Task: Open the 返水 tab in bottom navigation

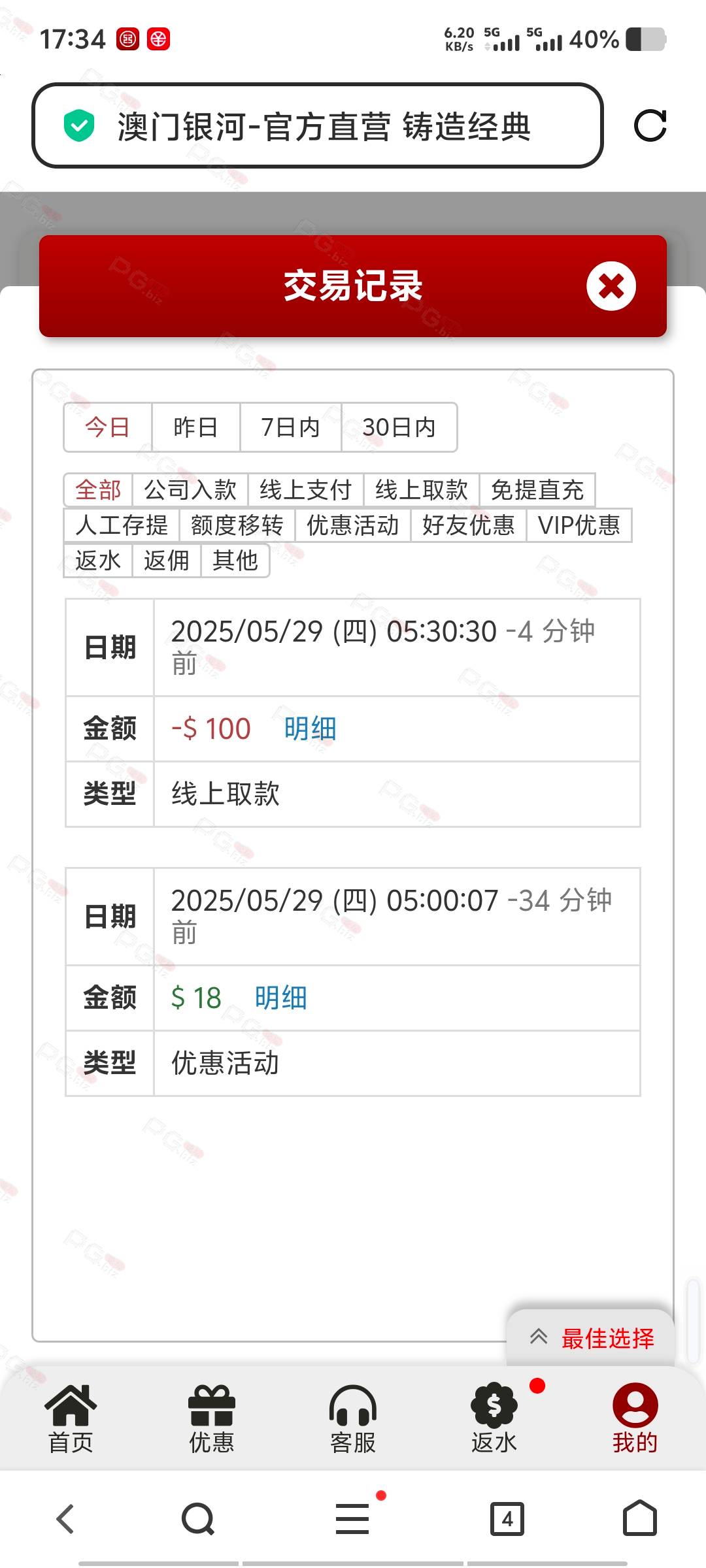Action: (494, 1418)
